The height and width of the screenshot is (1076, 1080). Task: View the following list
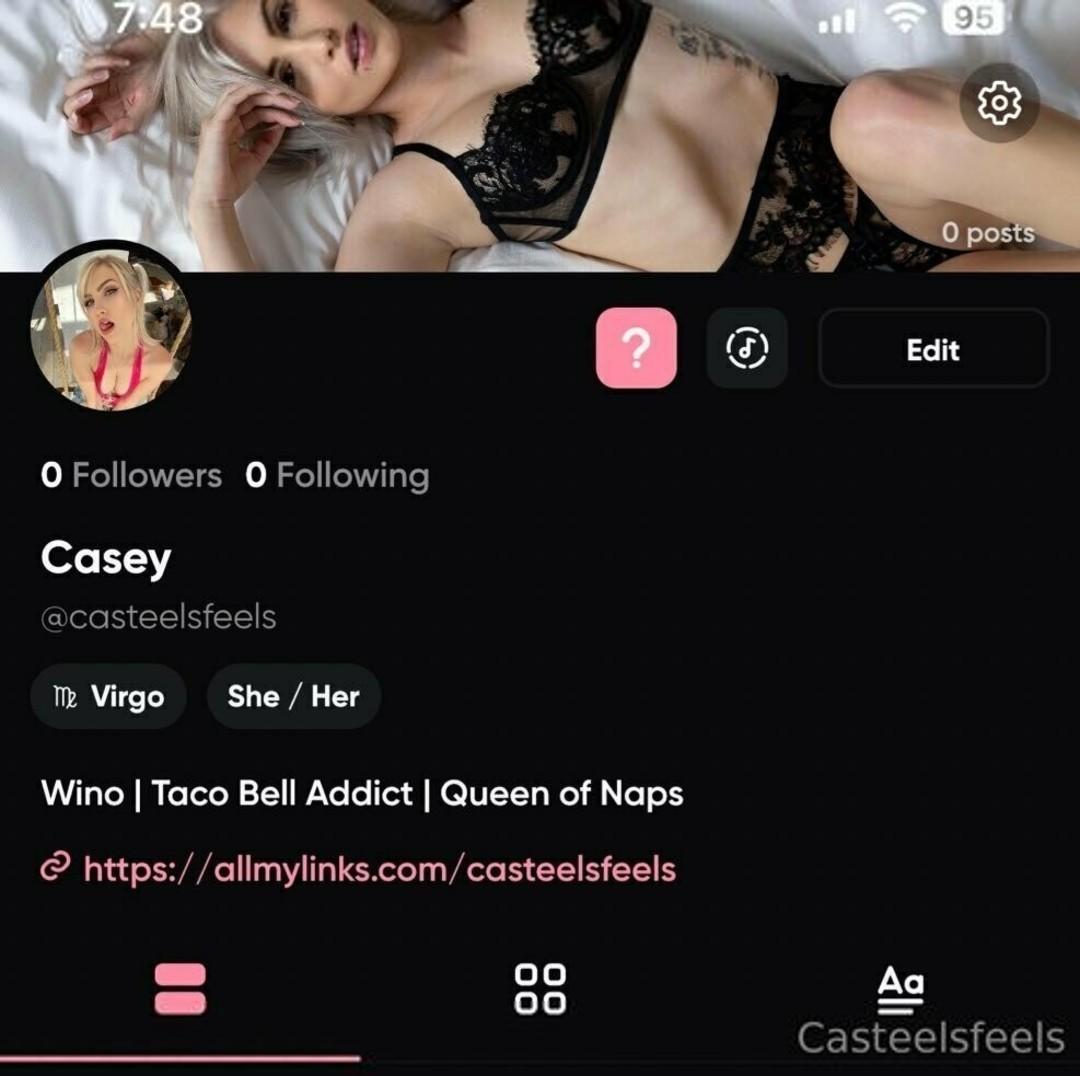337,475
